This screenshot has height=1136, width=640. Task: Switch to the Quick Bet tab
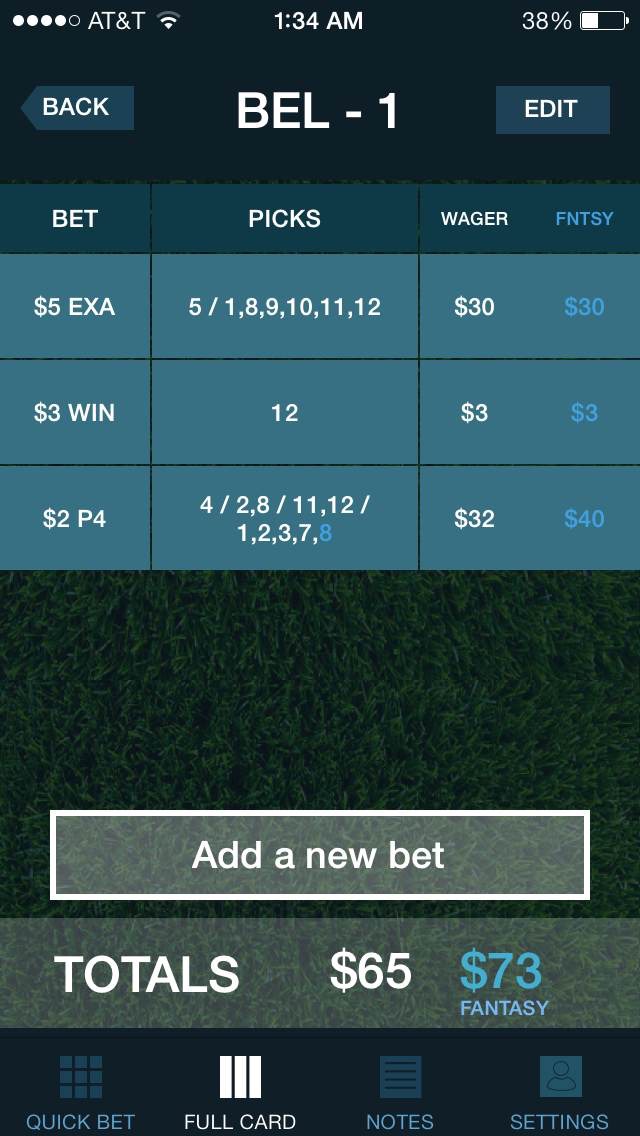[x=80, y=1092]
